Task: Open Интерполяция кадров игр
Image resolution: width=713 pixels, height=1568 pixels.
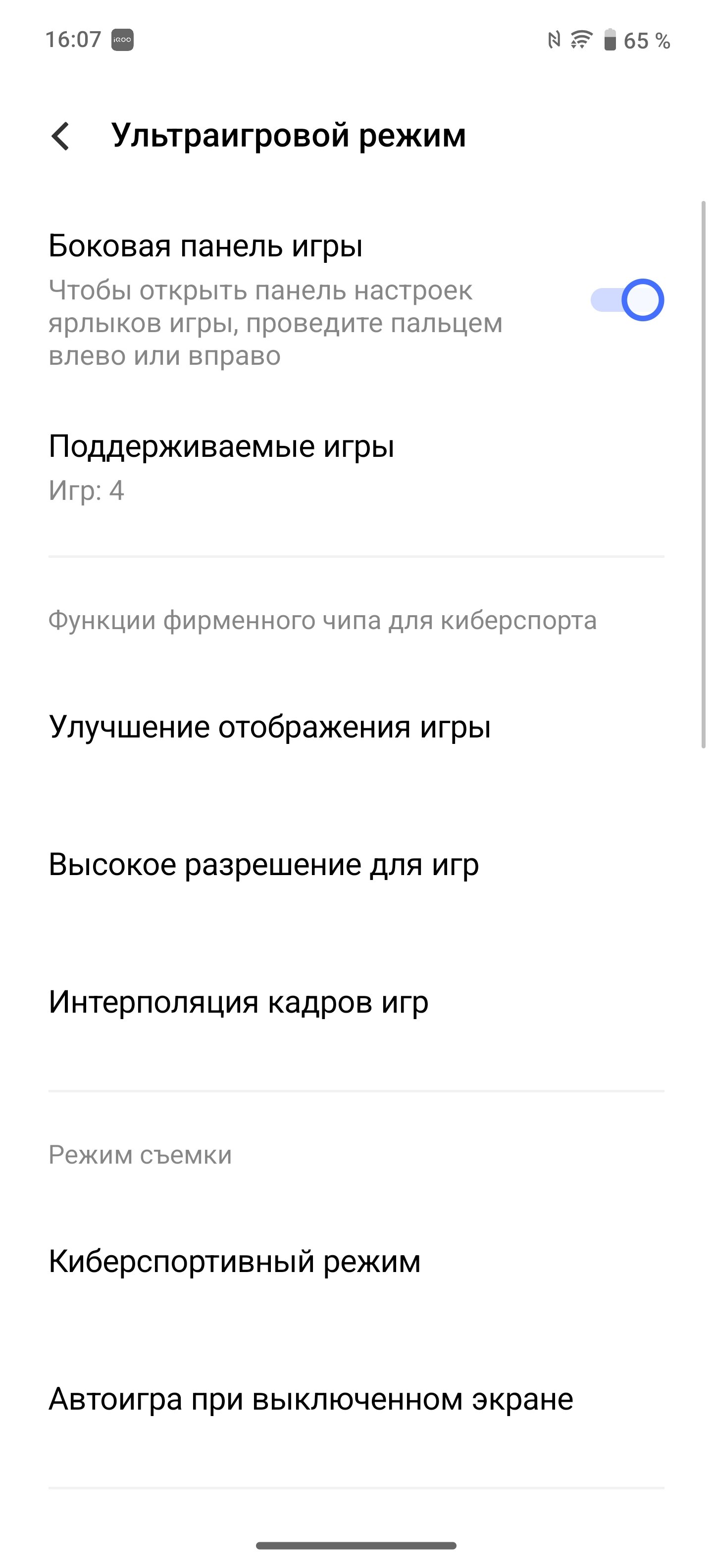Action: click(356, 1001)
